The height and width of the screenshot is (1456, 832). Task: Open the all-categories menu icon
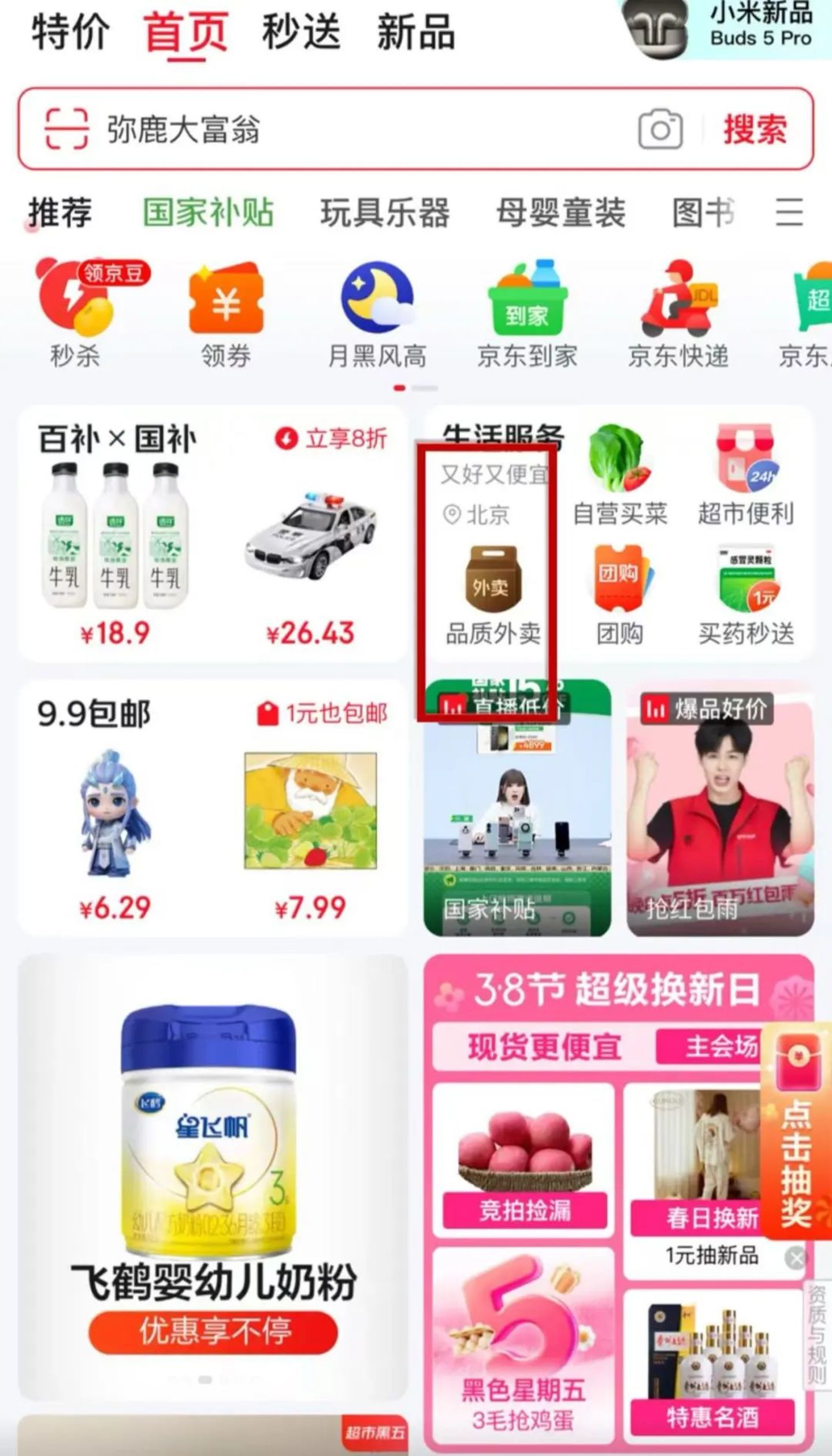(x=789, y=212)
